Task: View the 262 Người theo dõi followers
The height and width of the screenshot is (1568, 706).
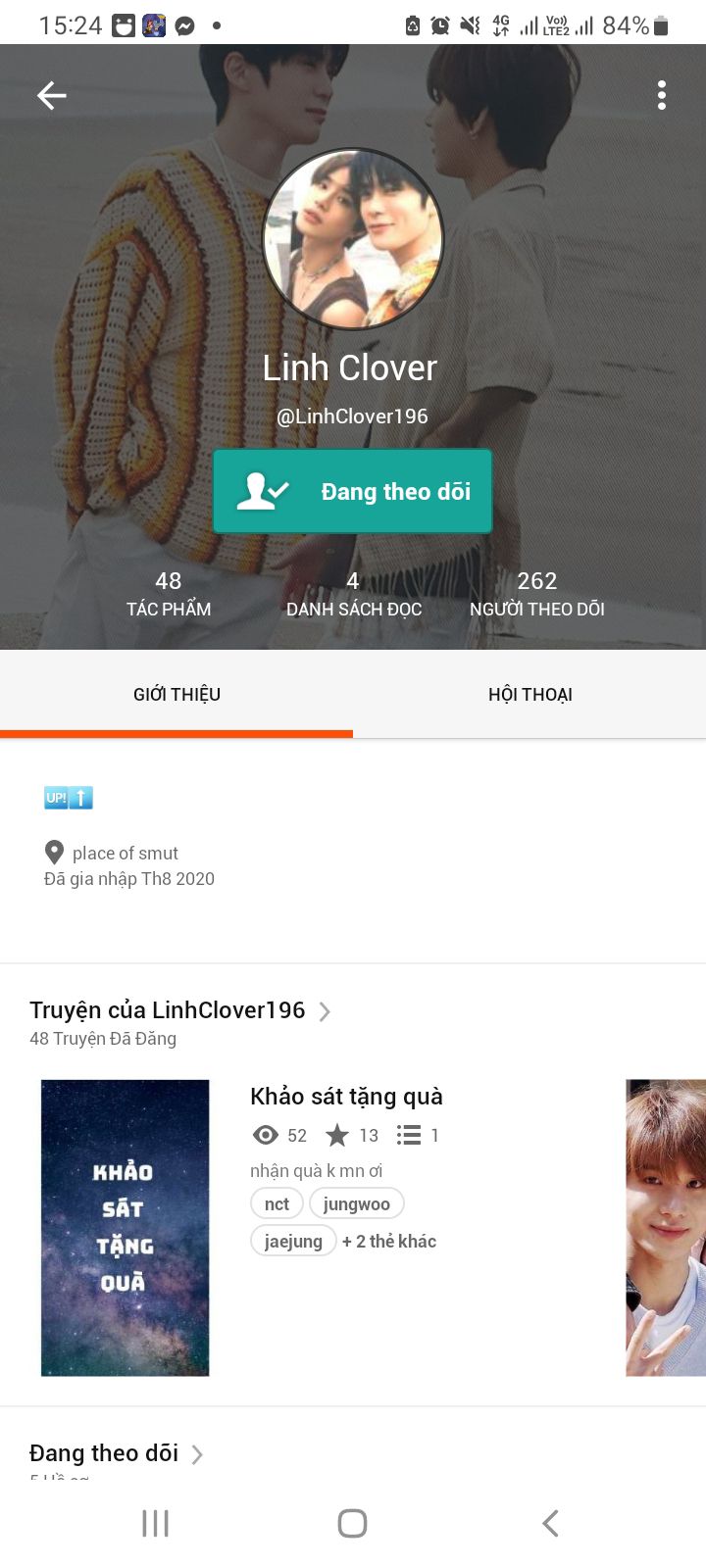Action: tap(536, 594)
